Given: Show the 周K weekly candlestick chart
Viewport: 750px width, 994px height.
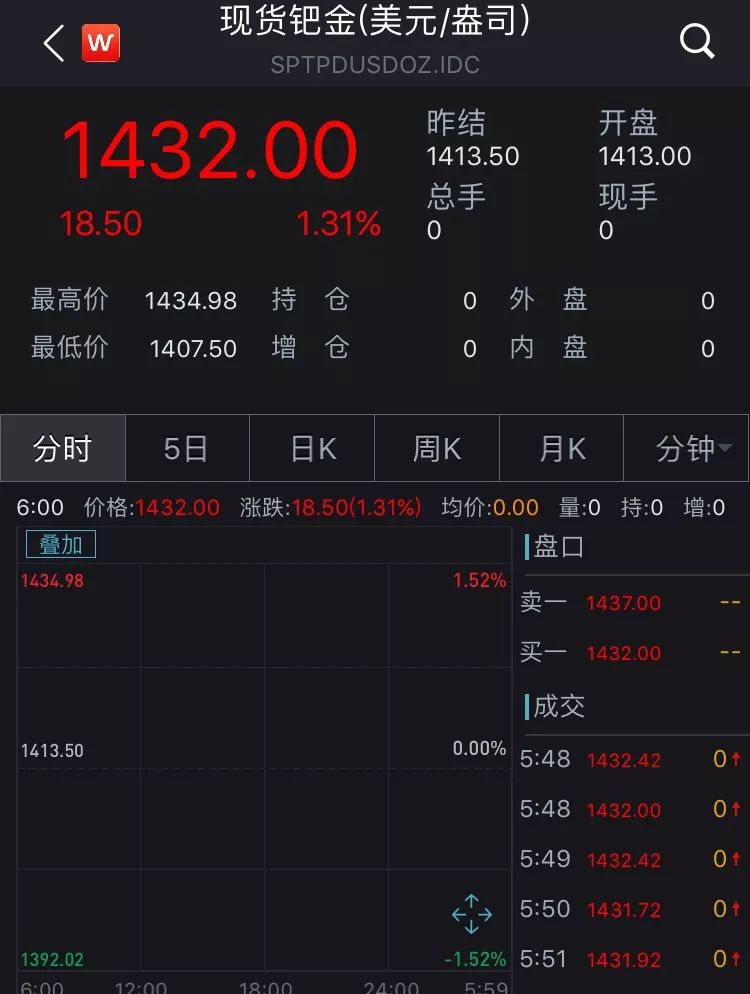Looking at the screenshot, I should [x=437, y=449].
